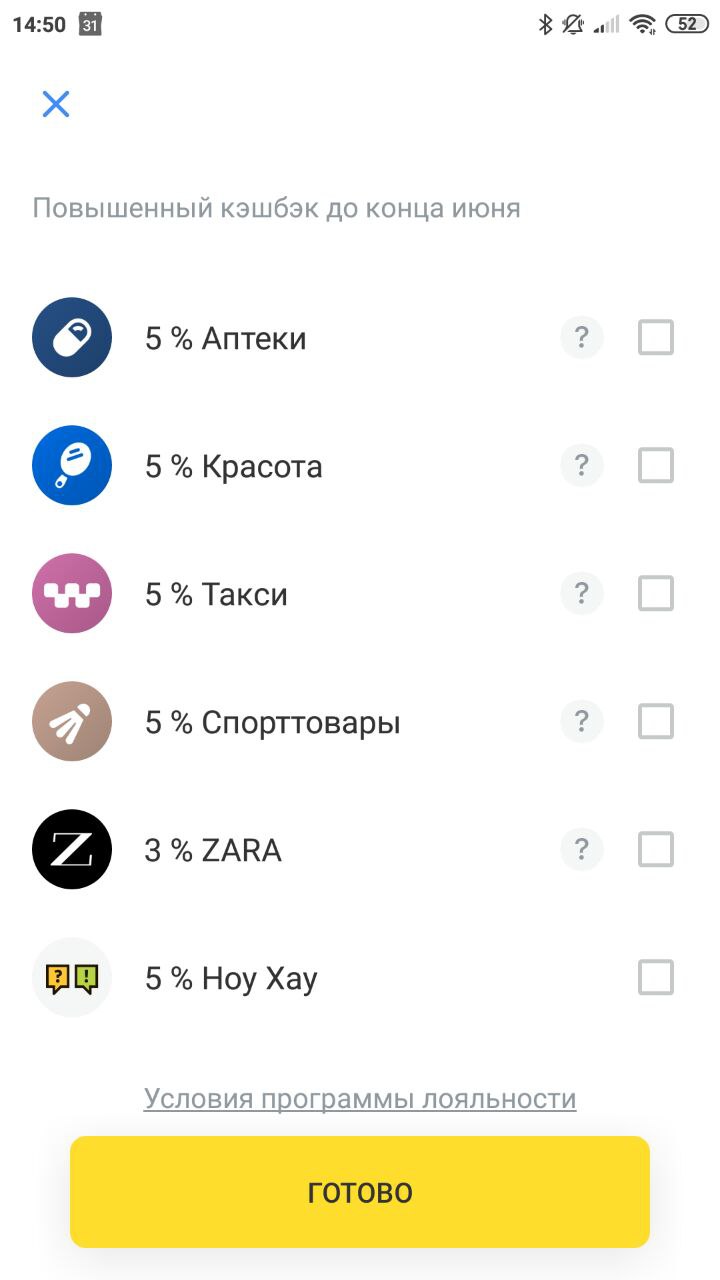Mark the 3 % ZARA checkbox
Image resolution: width=720 pixels, height=1280 pixels.
656,850
